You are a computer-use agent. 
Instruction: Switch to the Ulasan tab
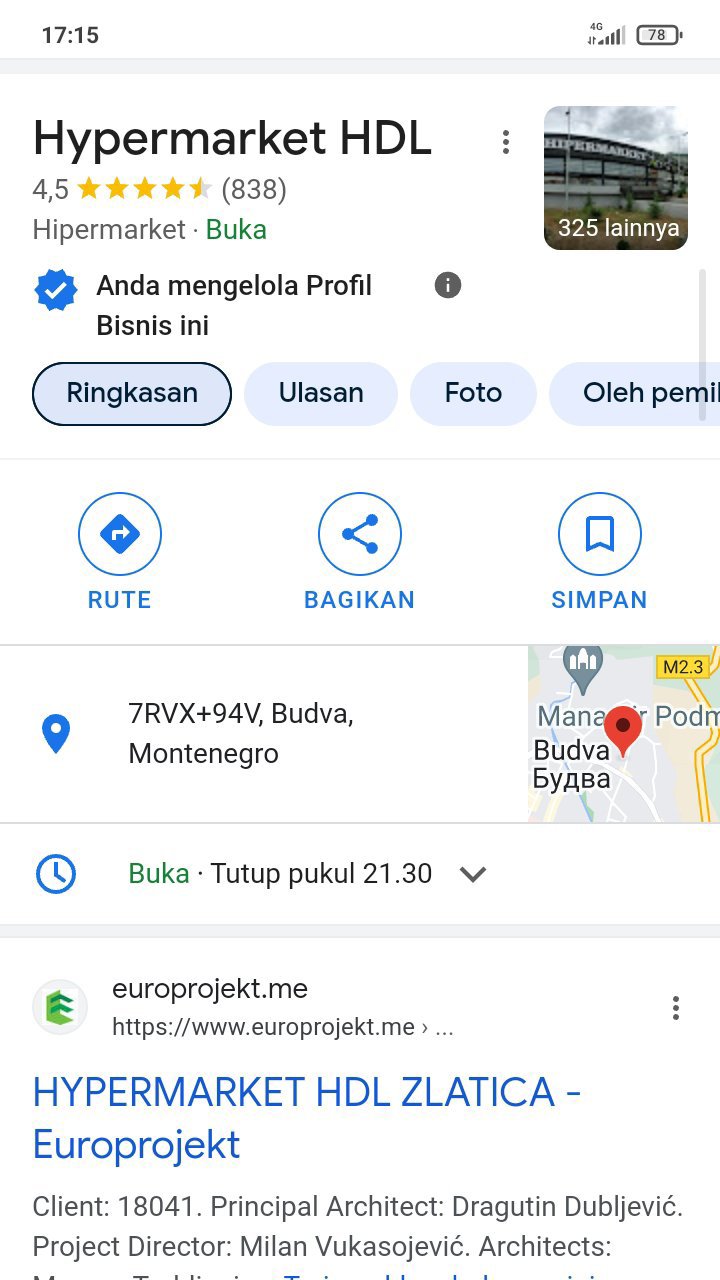[x=321, y=393]
